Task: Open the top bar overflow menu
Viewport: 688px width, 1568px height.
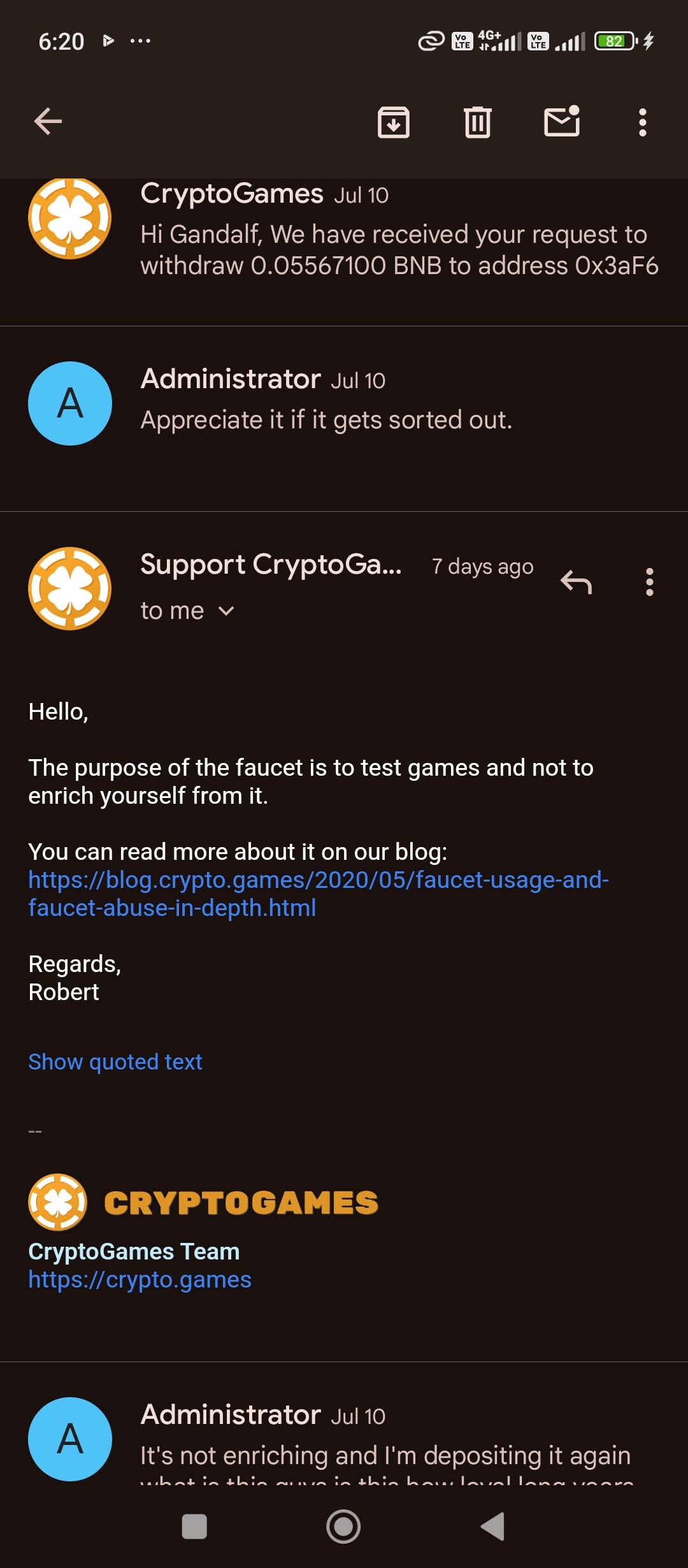Action: click(x=643, y=122)
